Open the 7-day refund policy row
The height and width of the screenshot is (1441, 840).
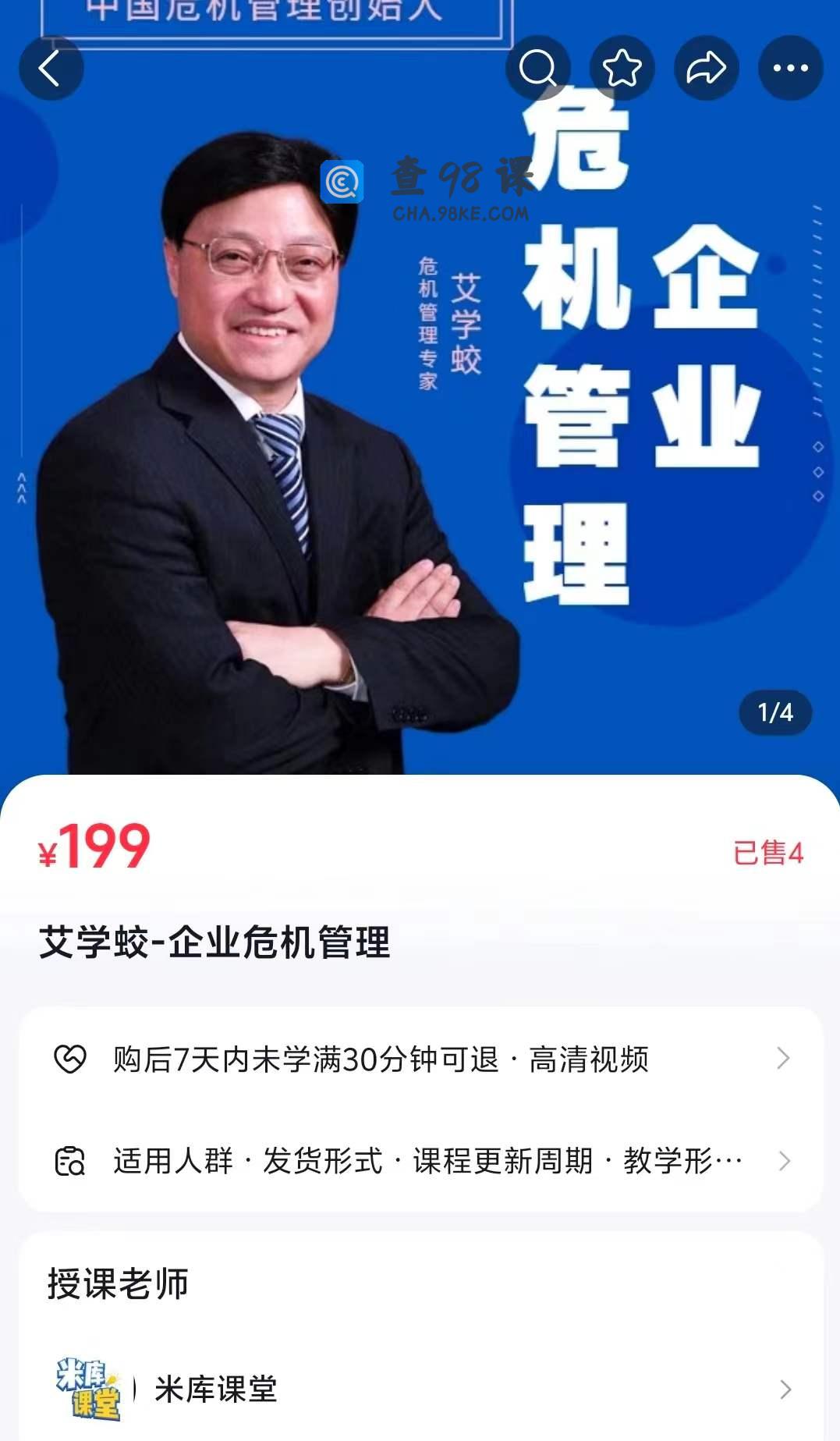(420, 1059)
